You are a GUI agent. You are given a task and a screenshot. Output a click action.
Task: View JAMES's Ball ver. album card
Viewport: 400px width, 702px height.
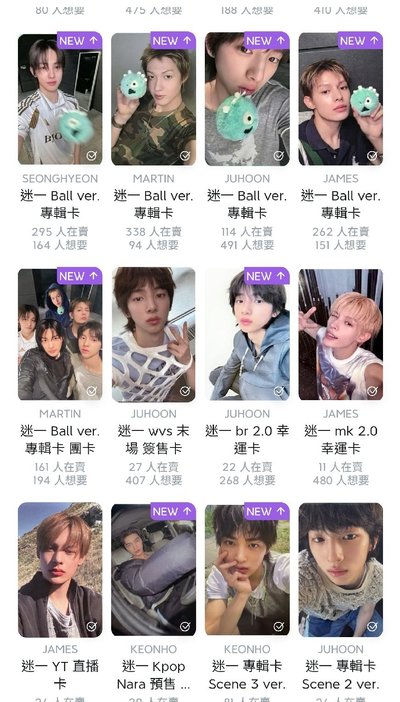click(341, 98)
